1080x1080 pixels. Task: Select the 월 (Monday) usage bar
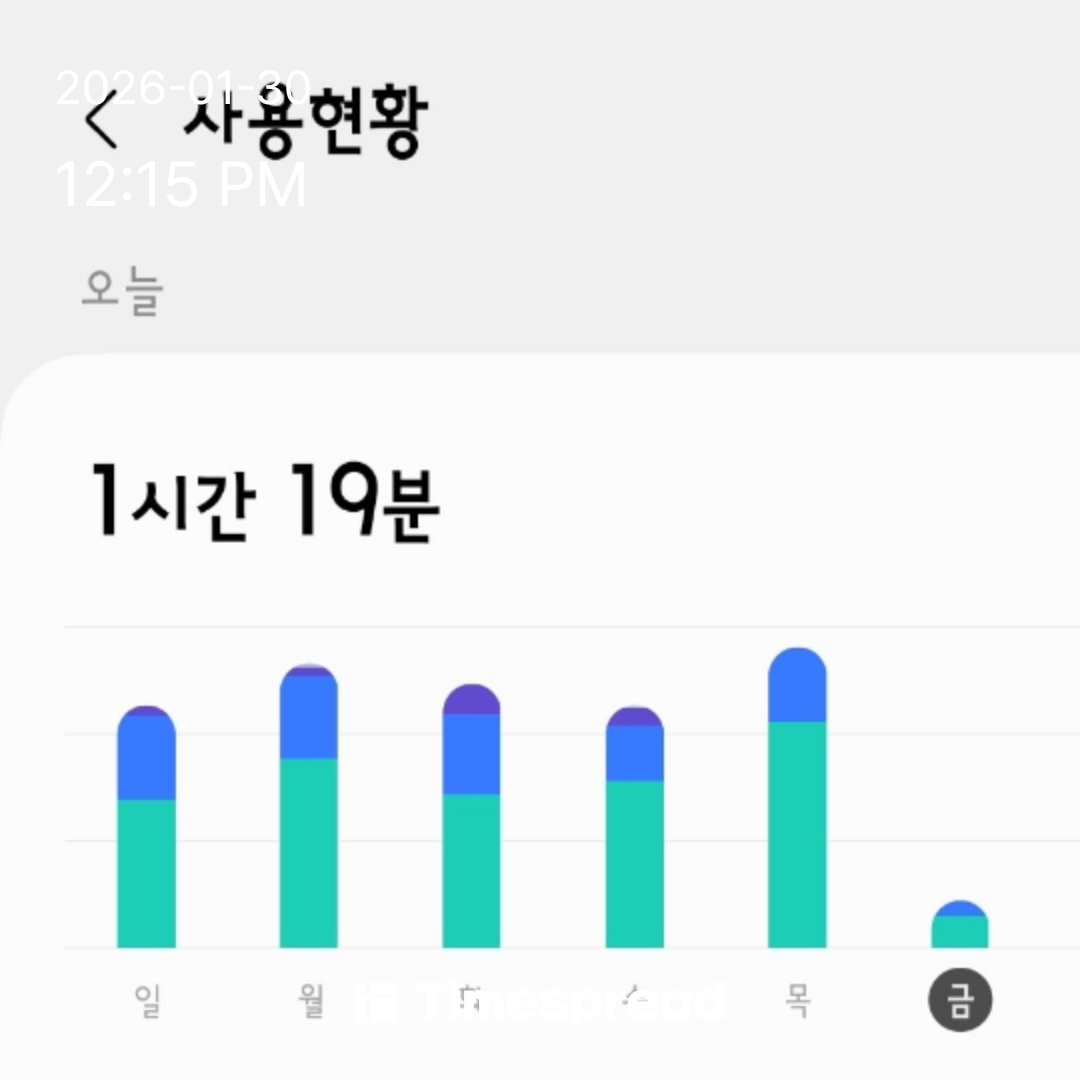(308, 810)
